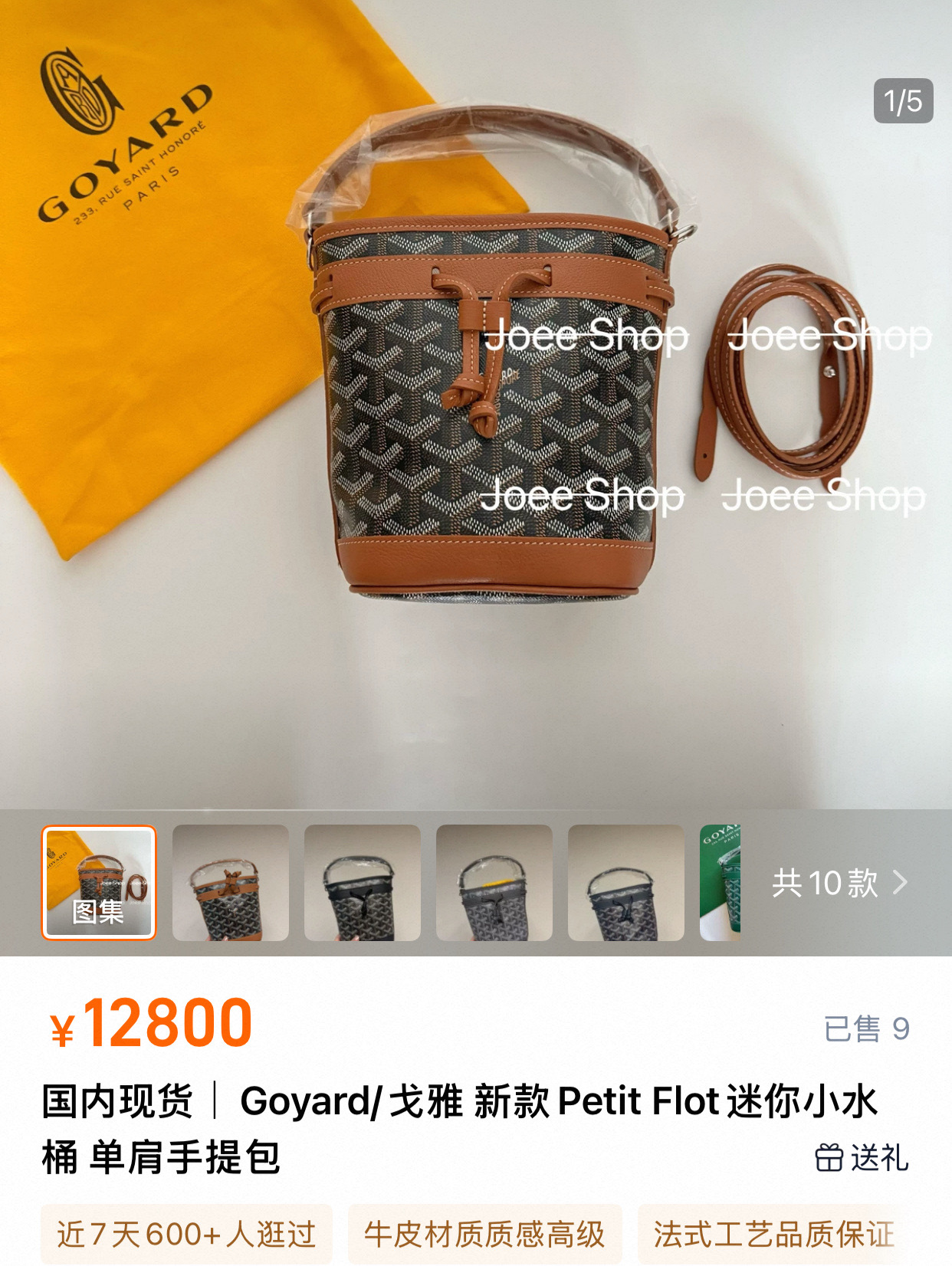Select the grey bag with the yellow tag

(494, 883)
